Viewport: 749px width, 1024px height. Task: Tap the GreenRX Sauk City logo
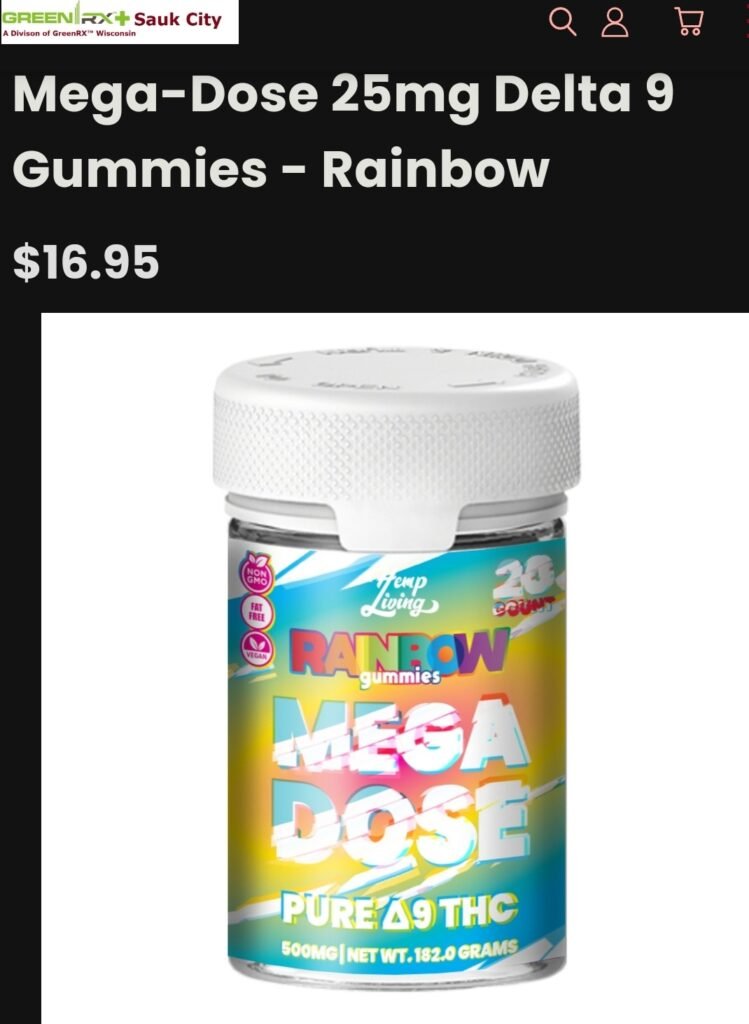tap(119, 22)
